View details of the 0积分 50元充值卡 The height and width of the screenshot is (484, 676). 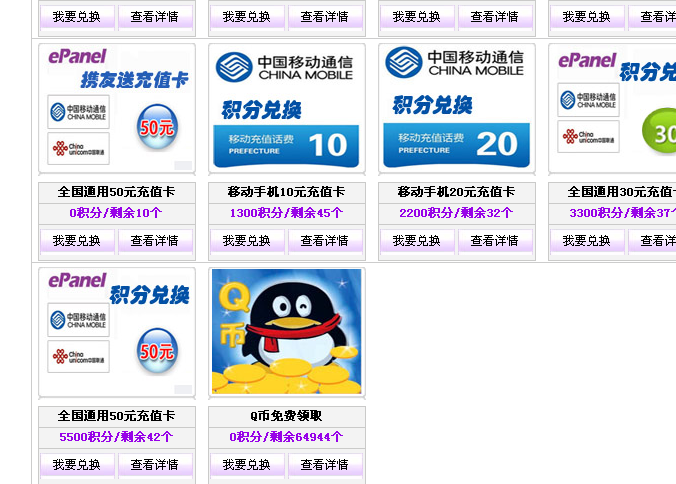pos(155,241)
